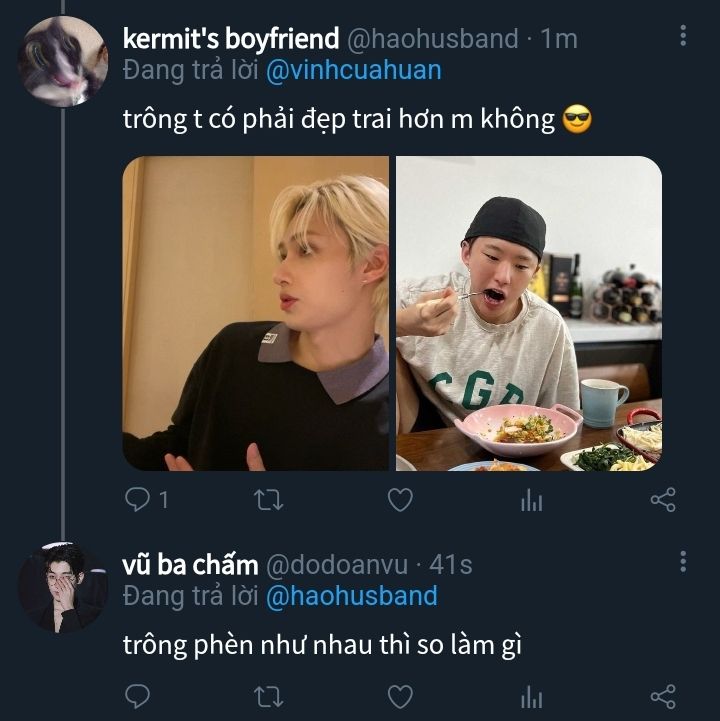The width and height of the screenshot is (720, 721).
Task: Like vũ ba chấm's reply
Action: 400,695
